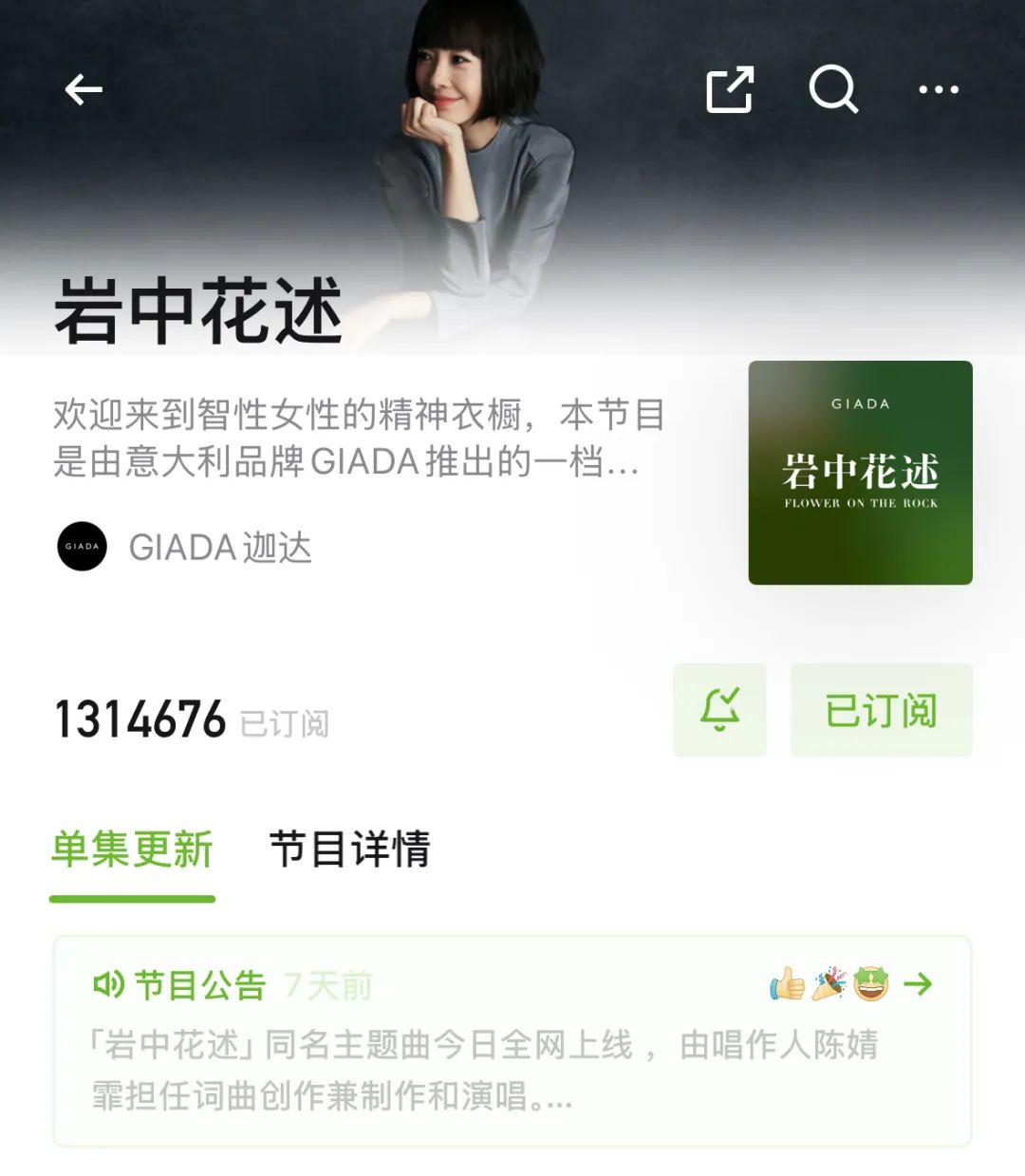Screen dimensions: 1025x1176
Task: Tap the 已订阅 subscribed button
Action: 881,710
